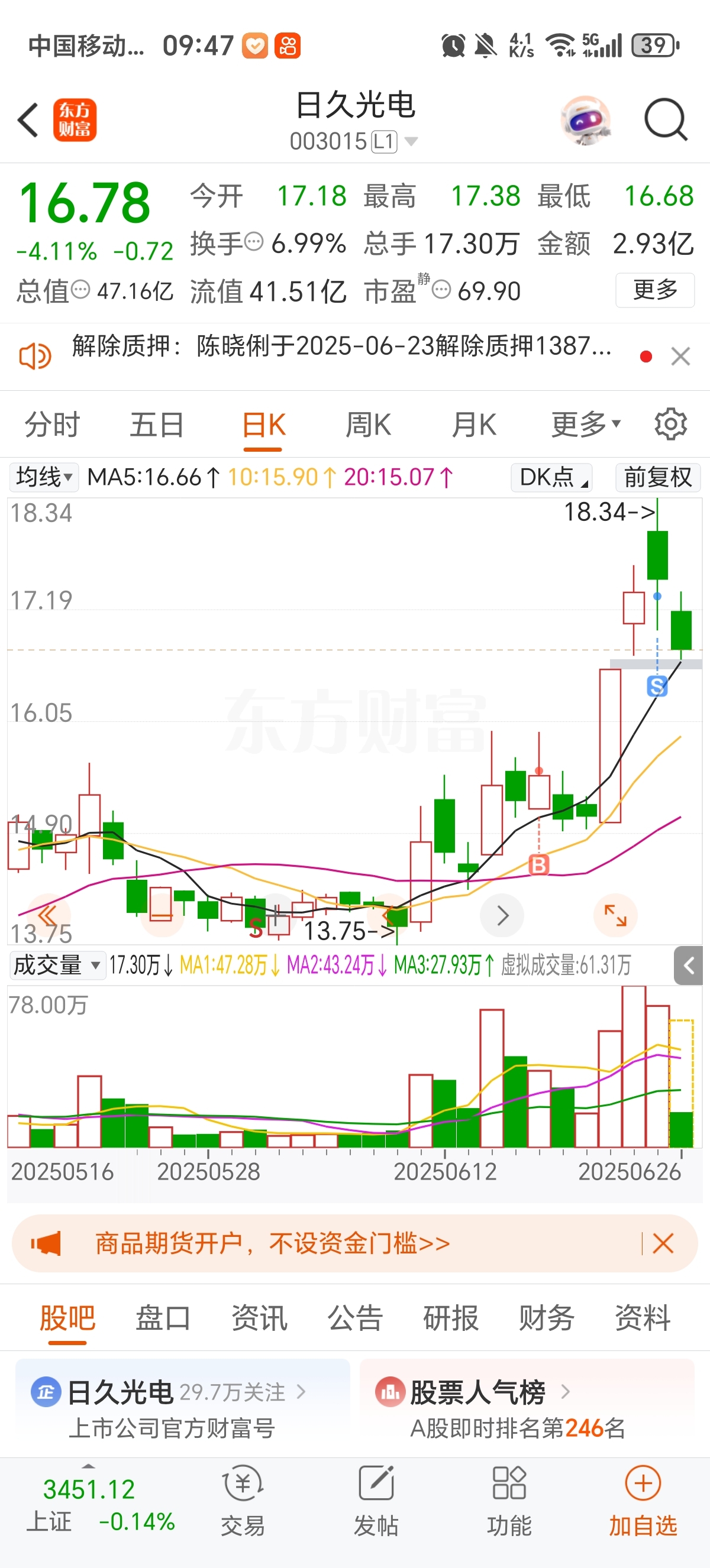Dismiss the 解除质押 news ticker
Image resolution: width=710 pixels, height=1568 pixels.
pyautogui.click(x=680, y=356)
